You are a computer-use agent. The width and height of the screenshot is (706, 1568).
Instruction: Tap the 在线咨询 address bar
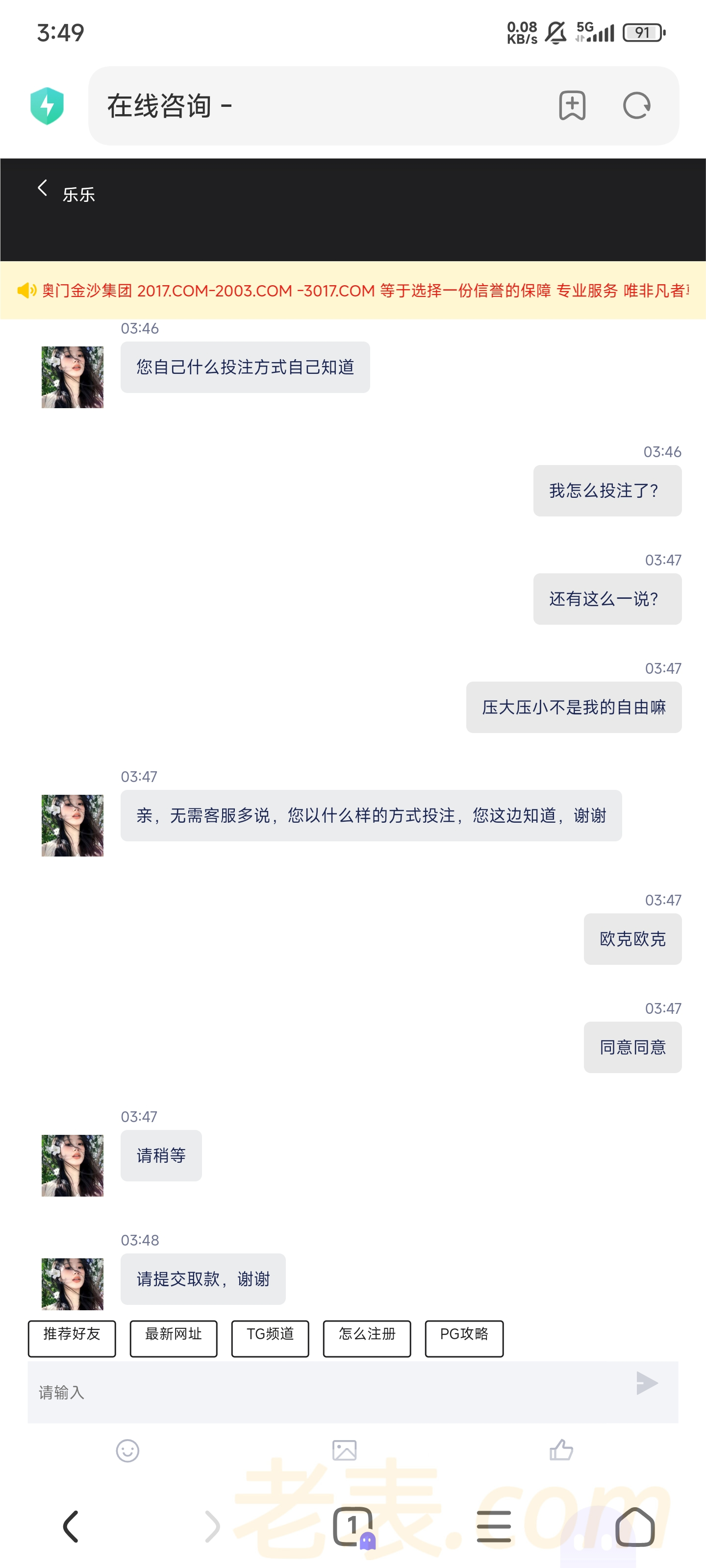pyautogui.click(x=317, y=106)
